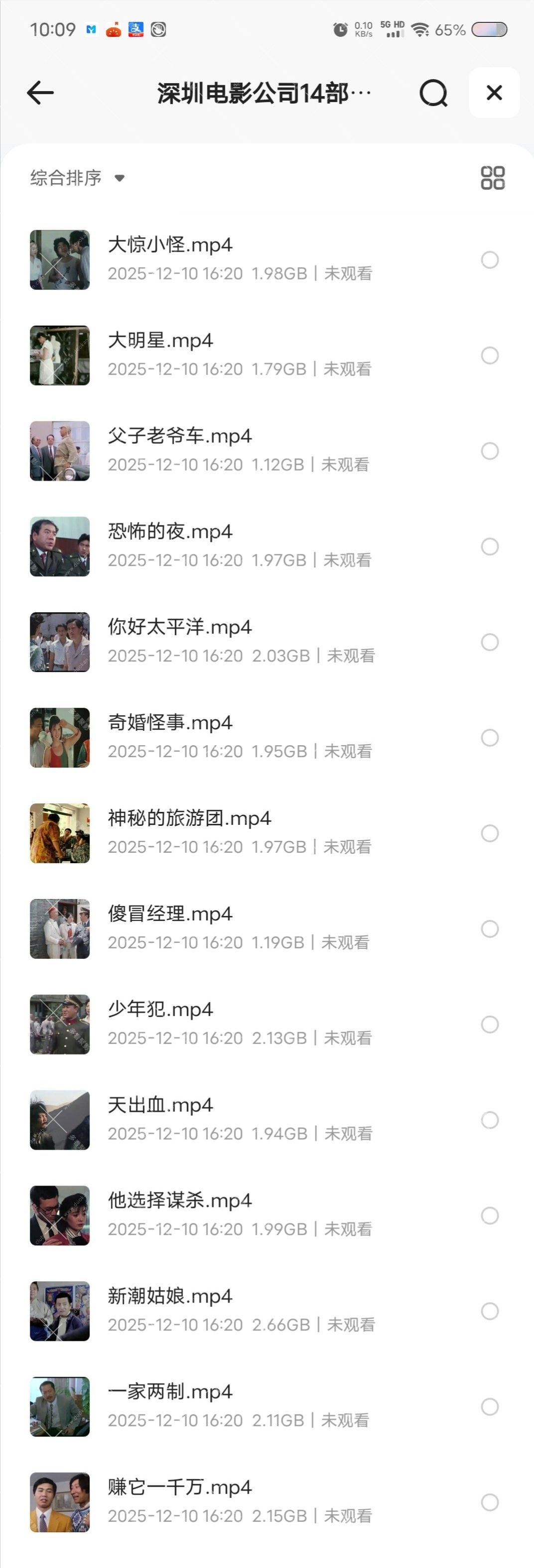
Task: Tick the selector for 恐怖的夜.mp4
Action: click(490, 546)
